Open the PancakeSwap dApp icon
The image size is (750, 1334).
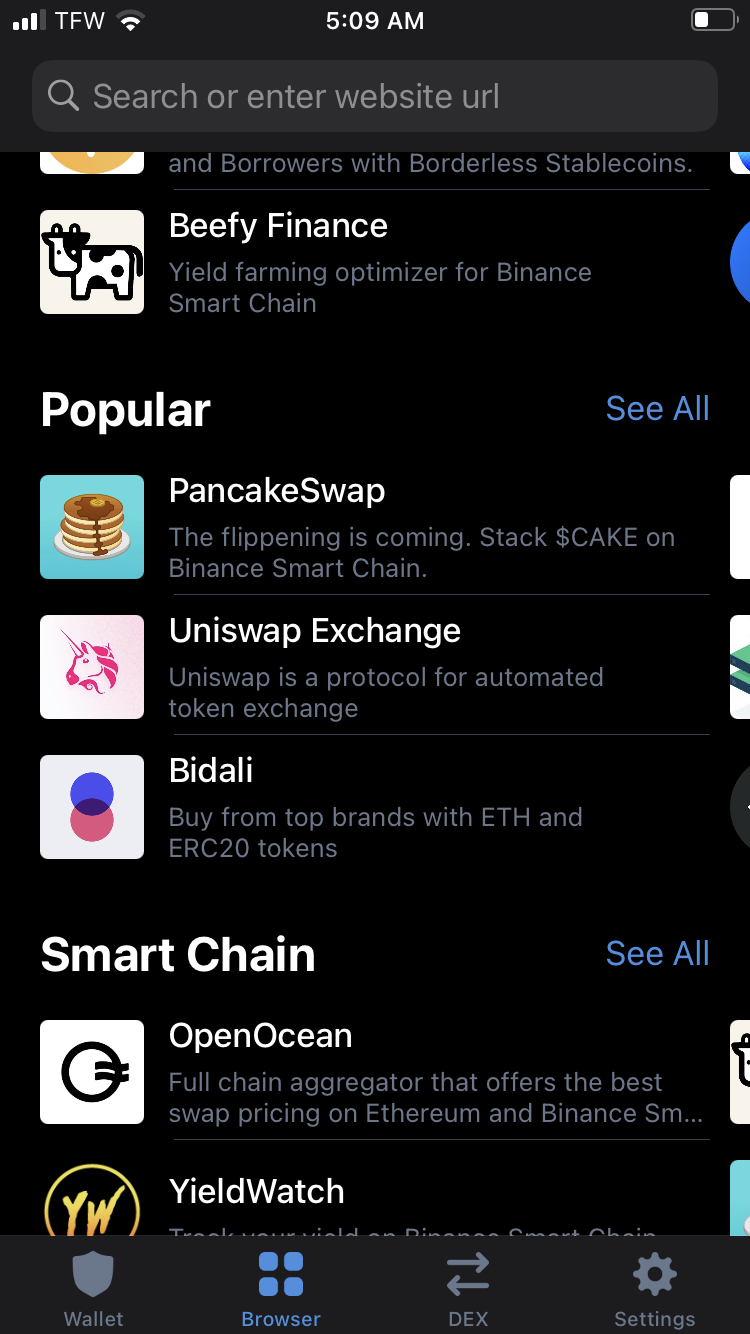(91, 527)
